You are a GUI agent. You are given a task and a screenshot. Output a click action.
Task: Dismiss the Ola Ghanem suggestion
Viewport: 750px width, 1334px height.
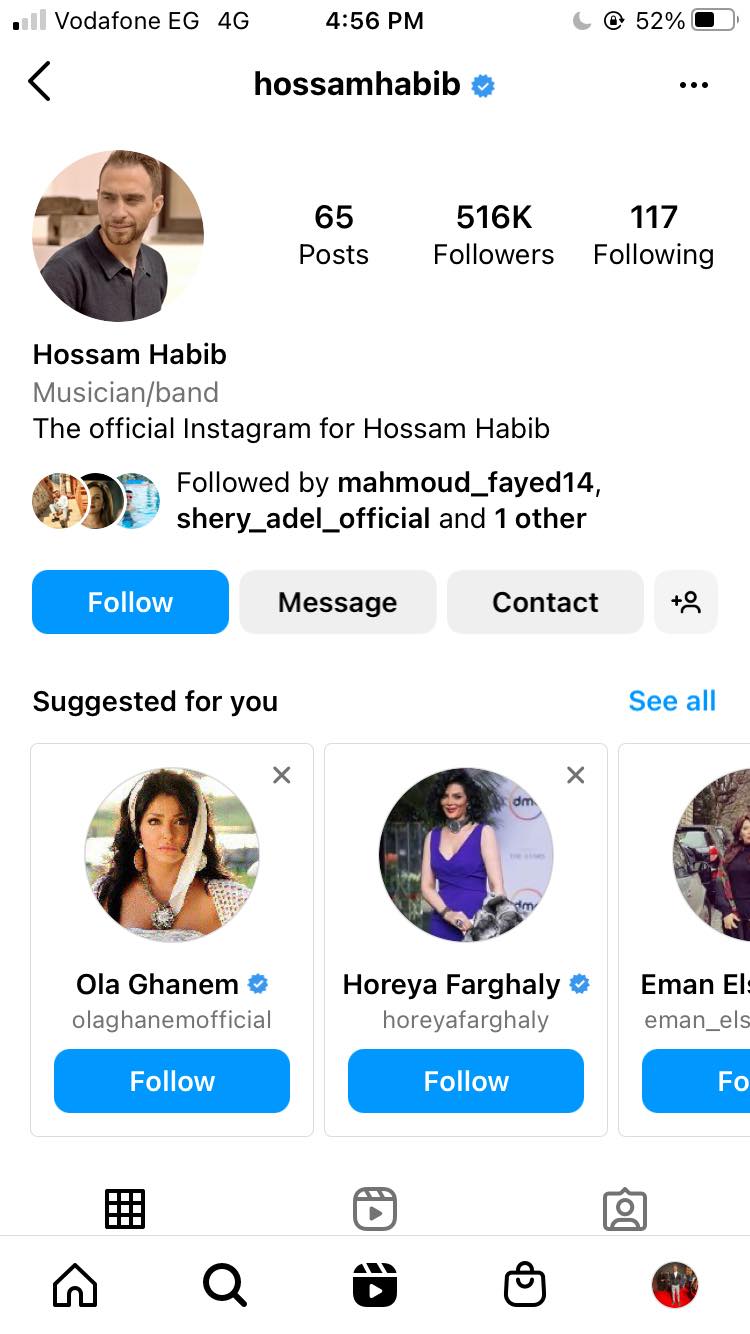tap(282, 775)
